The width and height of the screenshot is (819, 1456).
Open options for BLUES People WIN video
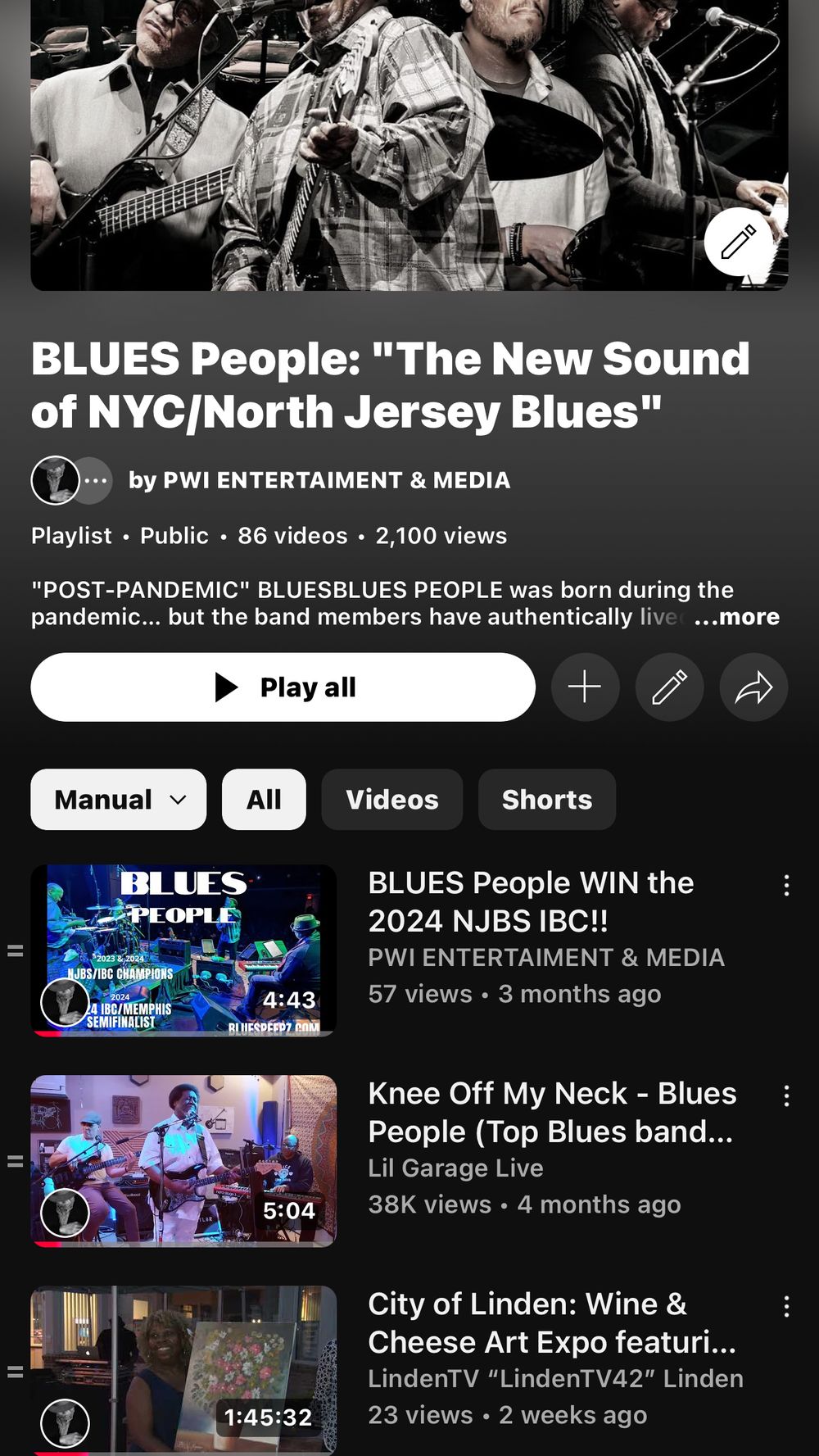point(786,885)
